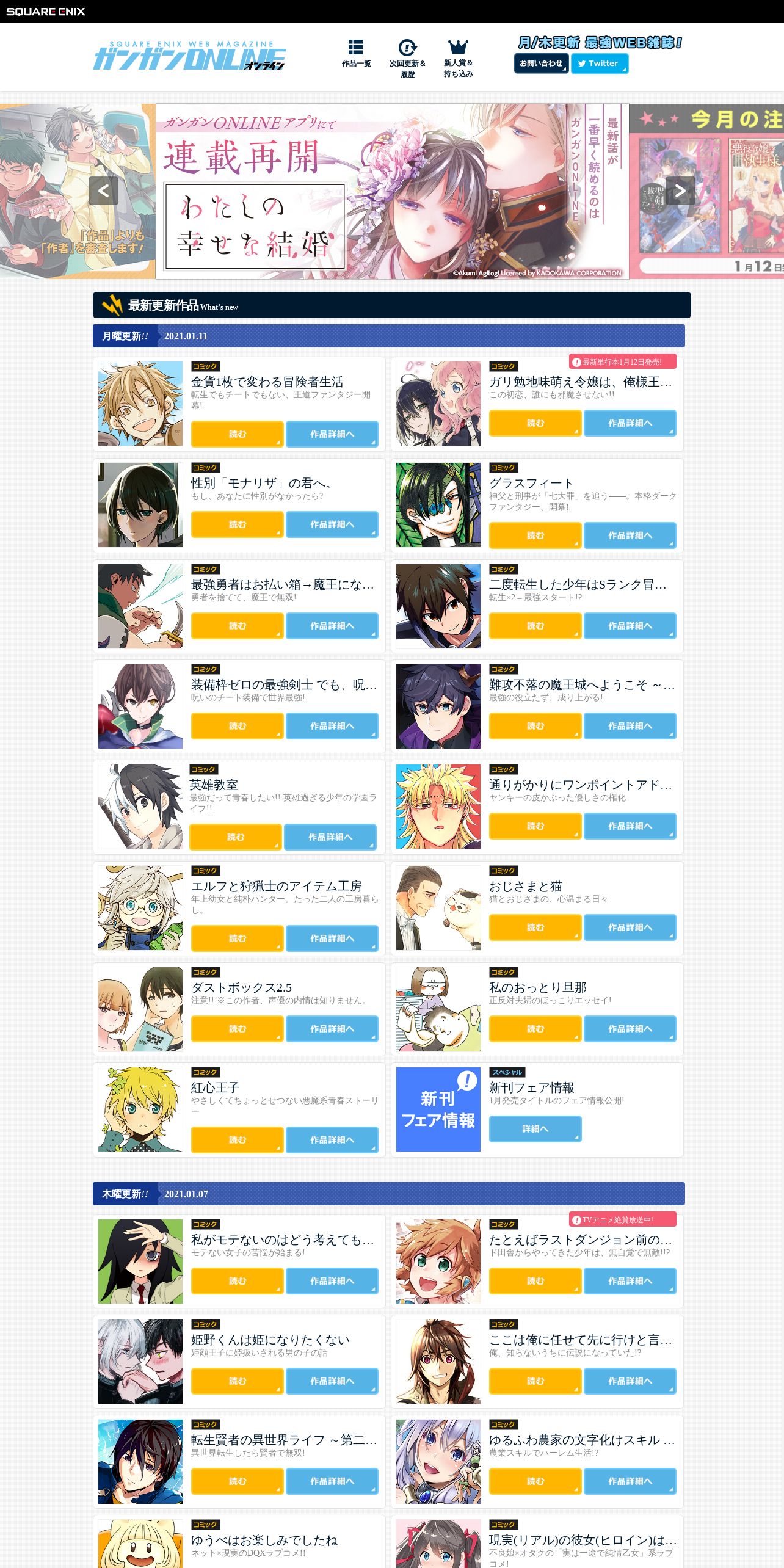The image size is (784, 1568).
Task: Read エルフと狩猟士のアイテム工房
Action: [237, 938]
